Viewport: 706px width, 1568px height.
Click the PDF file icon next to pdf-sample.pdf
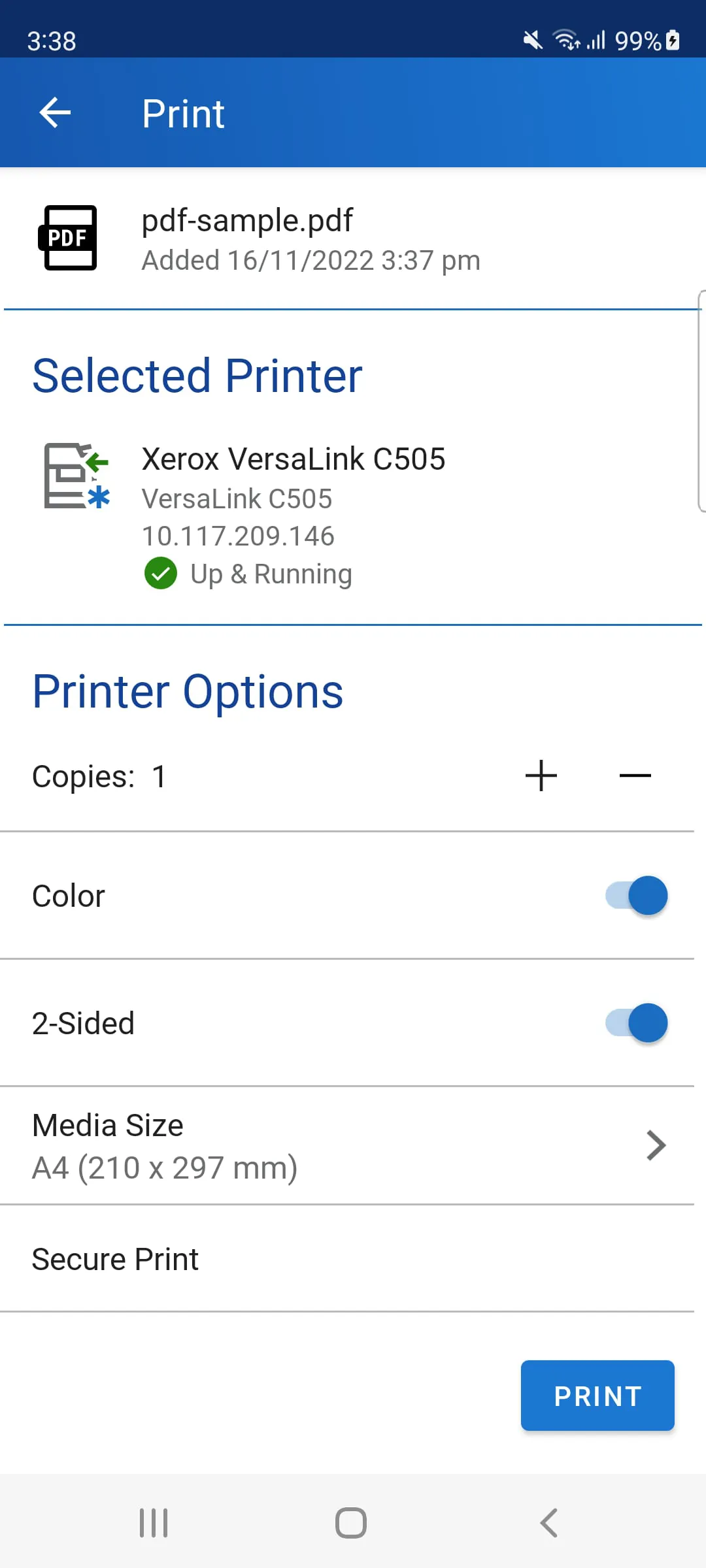click(x=67, y=237)
